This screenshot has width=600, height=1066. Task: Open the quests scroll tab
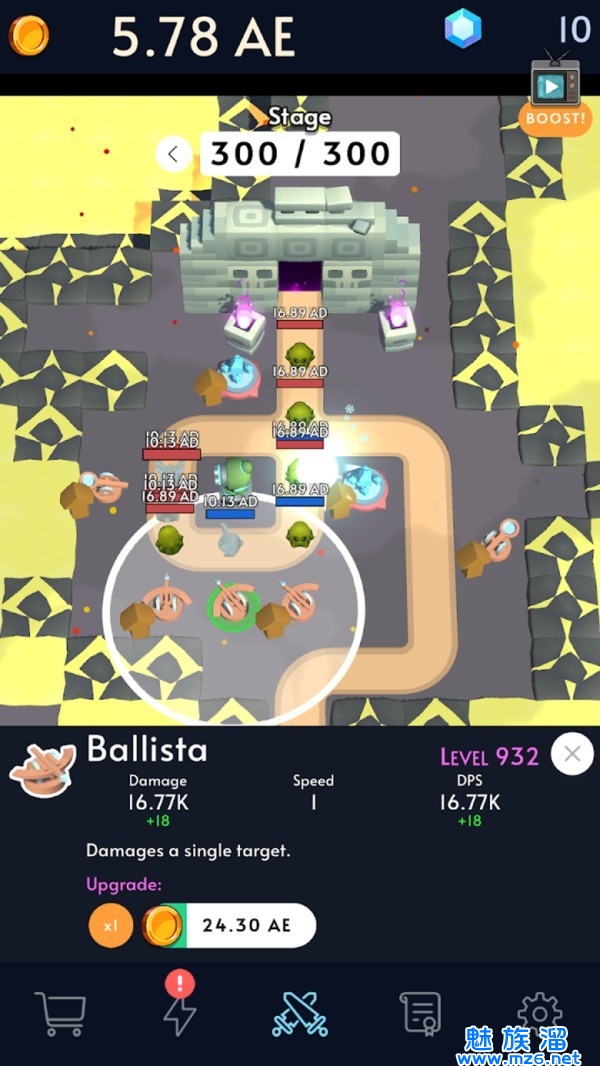pos(421,1012)
